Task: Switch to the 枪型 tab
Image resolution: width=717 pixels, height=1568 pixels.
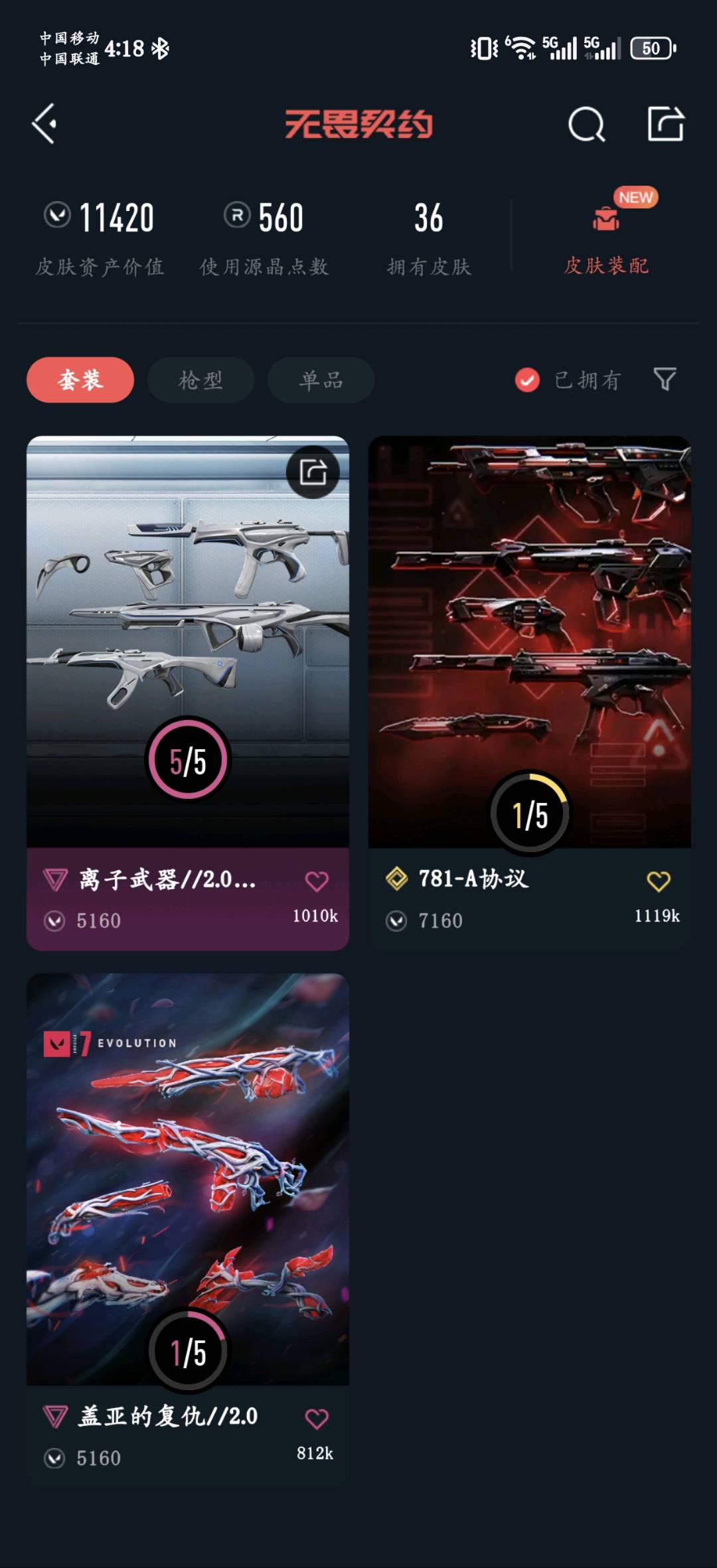Action: 200,380
